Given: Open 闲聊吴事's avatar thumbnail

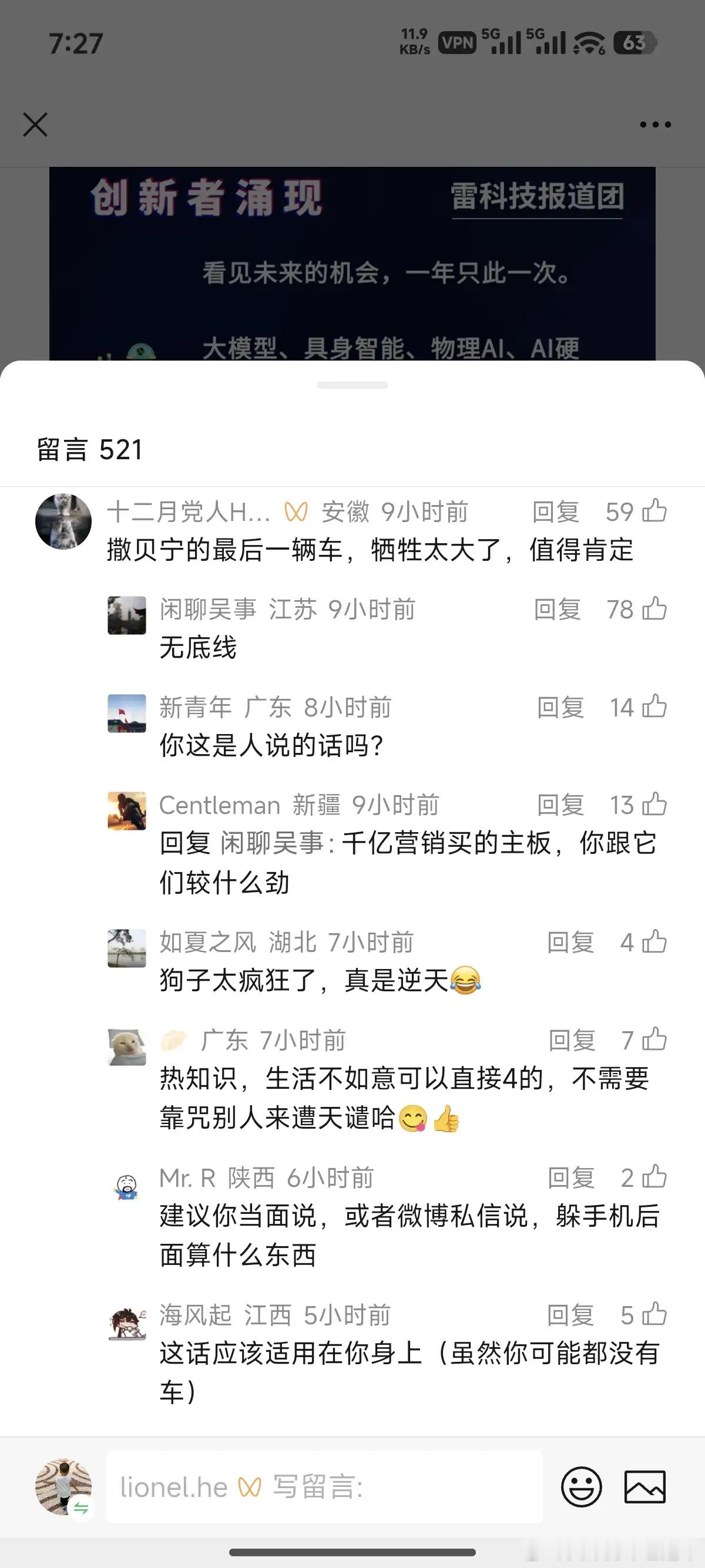Looking at the screenshot, I should (x=127, y=617).
